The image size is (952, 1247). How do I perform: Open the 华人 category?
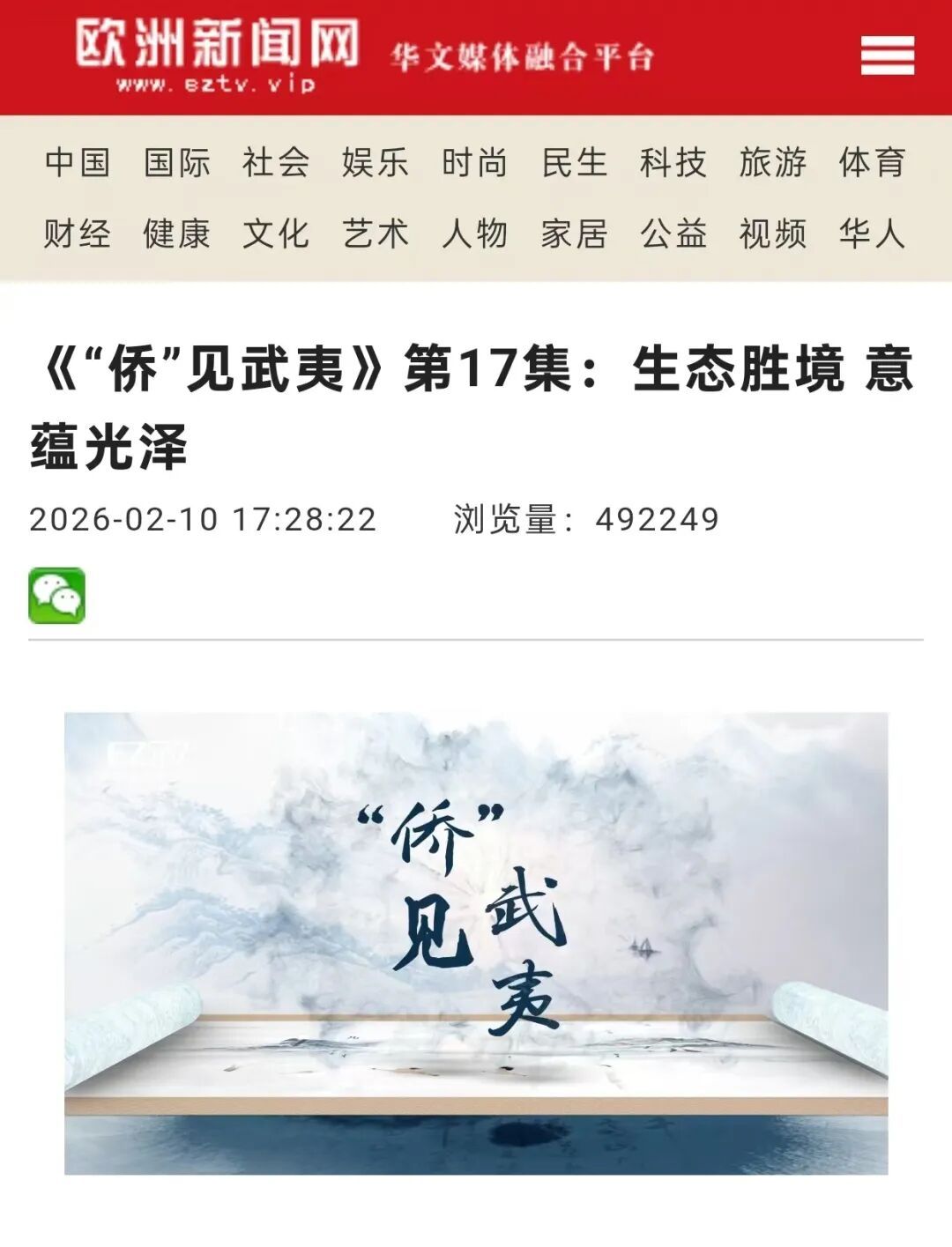[872, 234]
